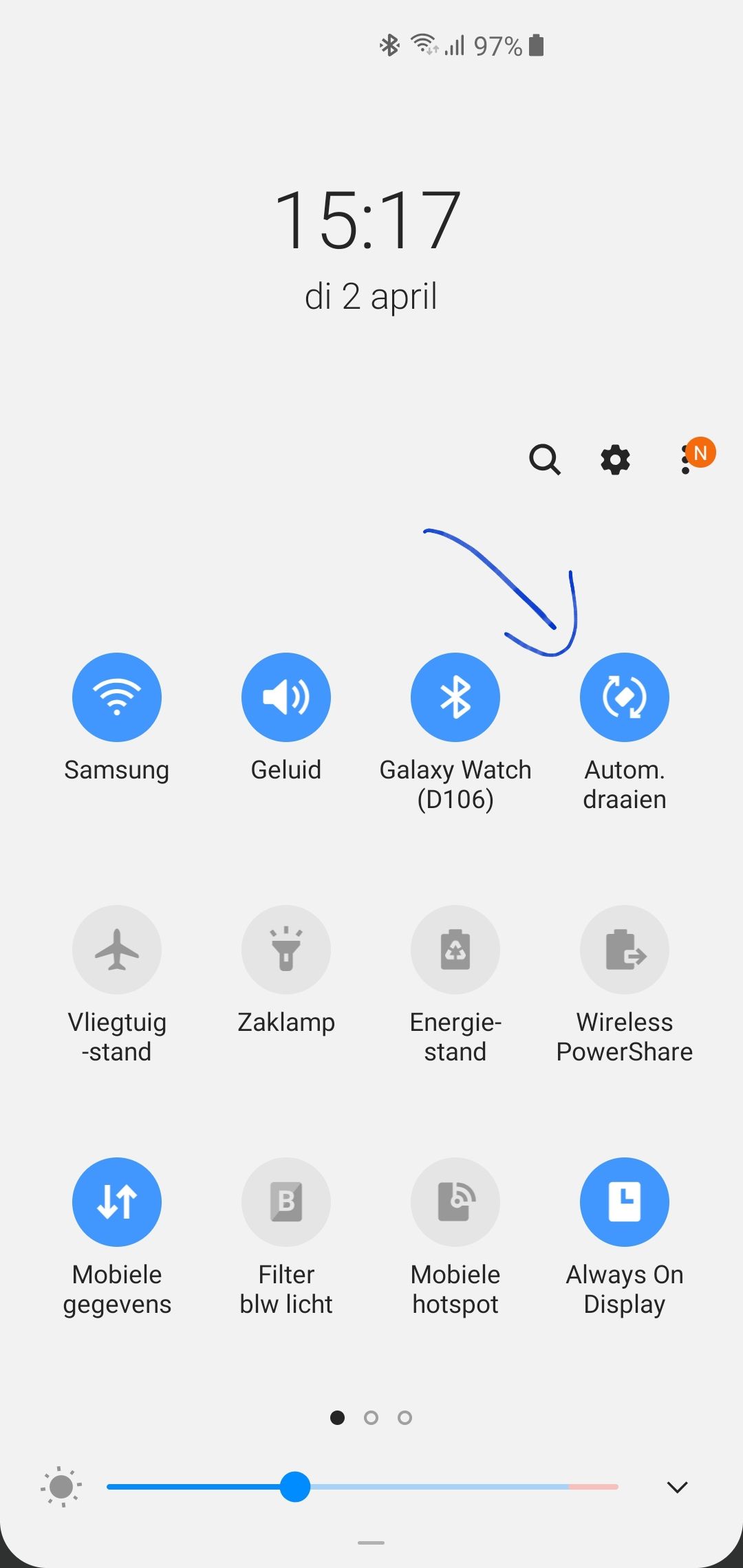Disable Mobiele gegevens mobile data
743x1568 pixels.
[117, 1202]
